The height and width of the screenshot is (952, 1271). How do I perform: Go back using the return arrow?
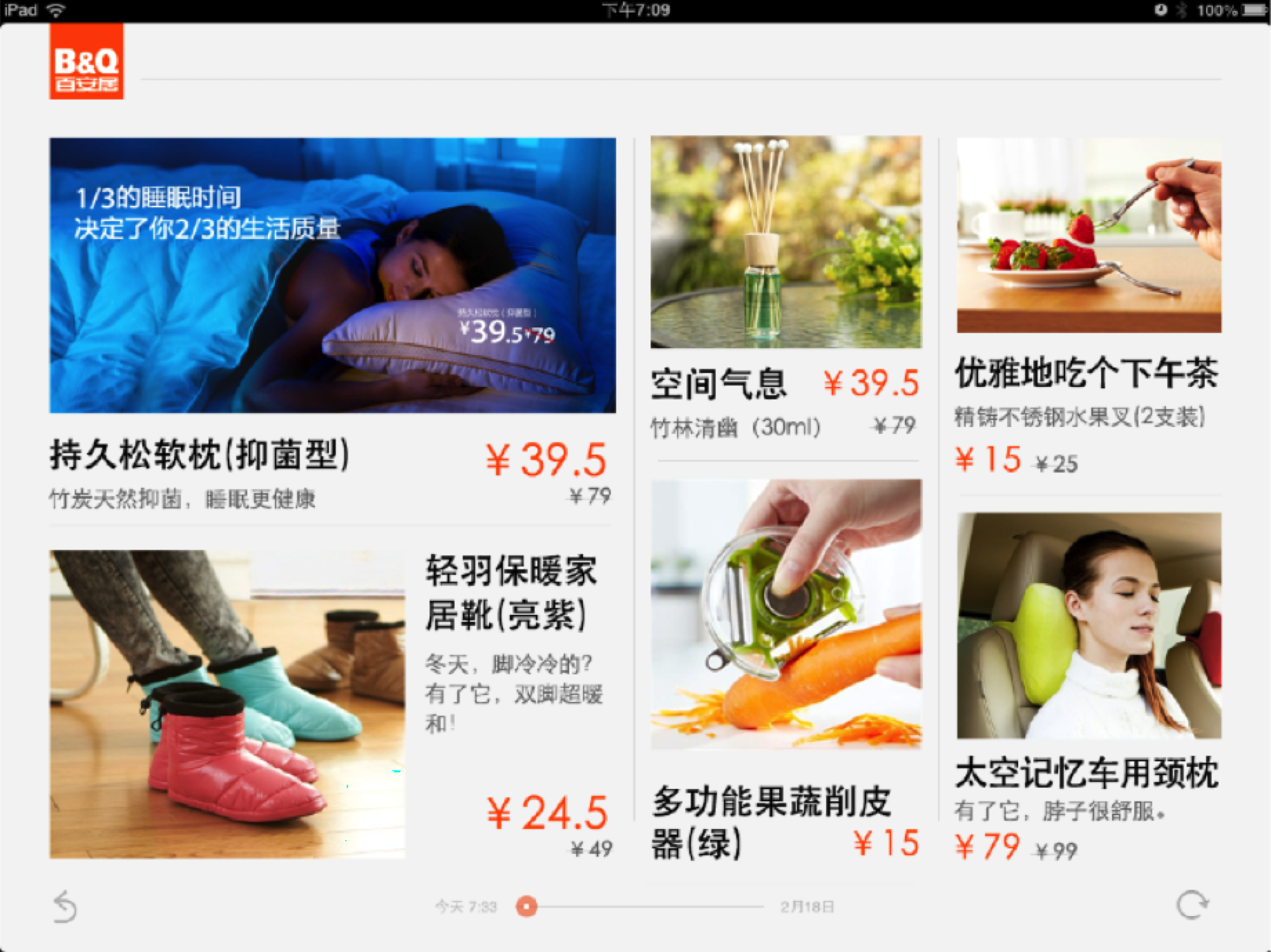pos(65,906)
